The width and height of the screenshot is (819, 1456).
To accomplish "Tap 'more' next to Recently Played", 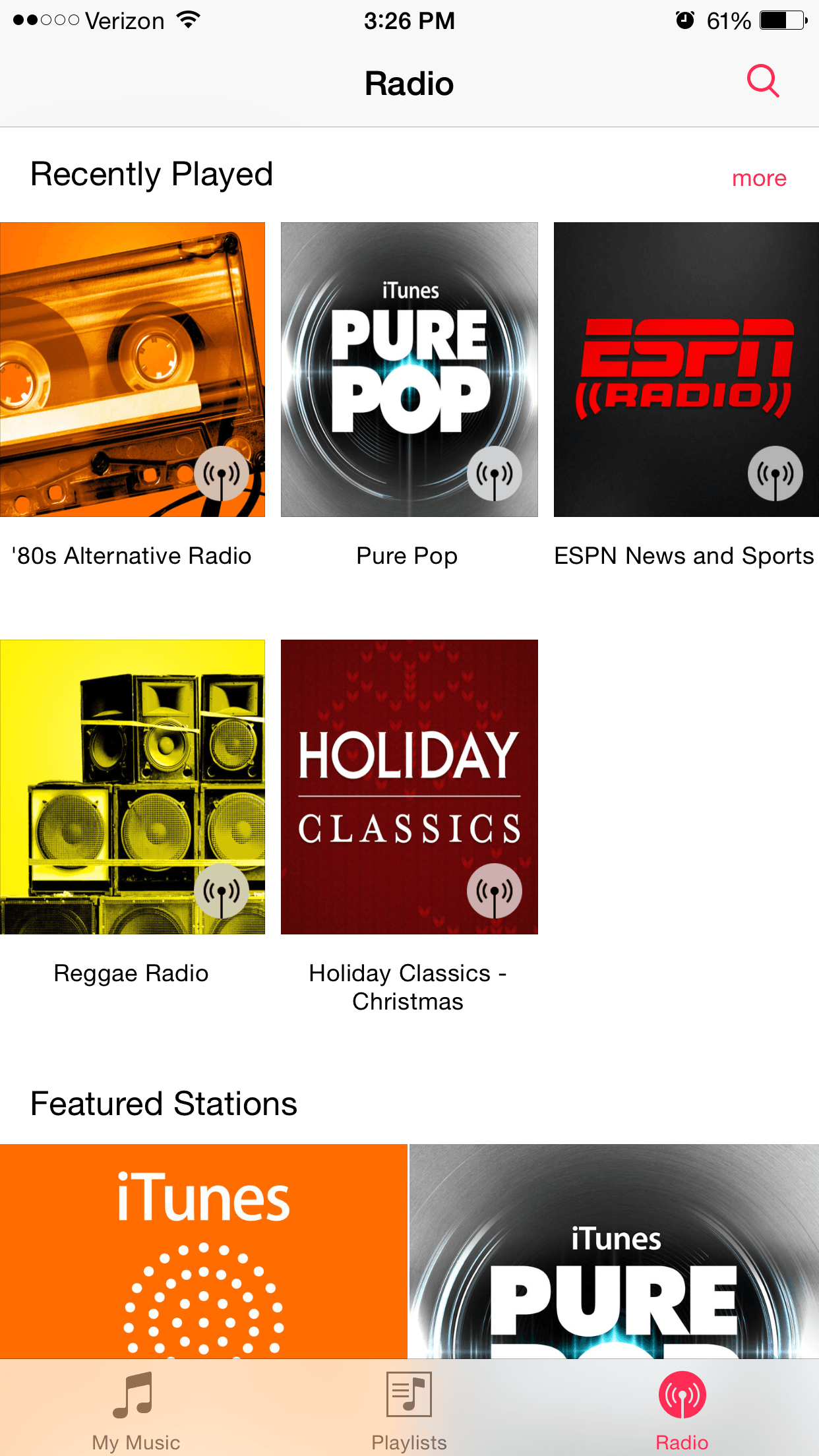I will pyautogui.click(x=759, y=178).
